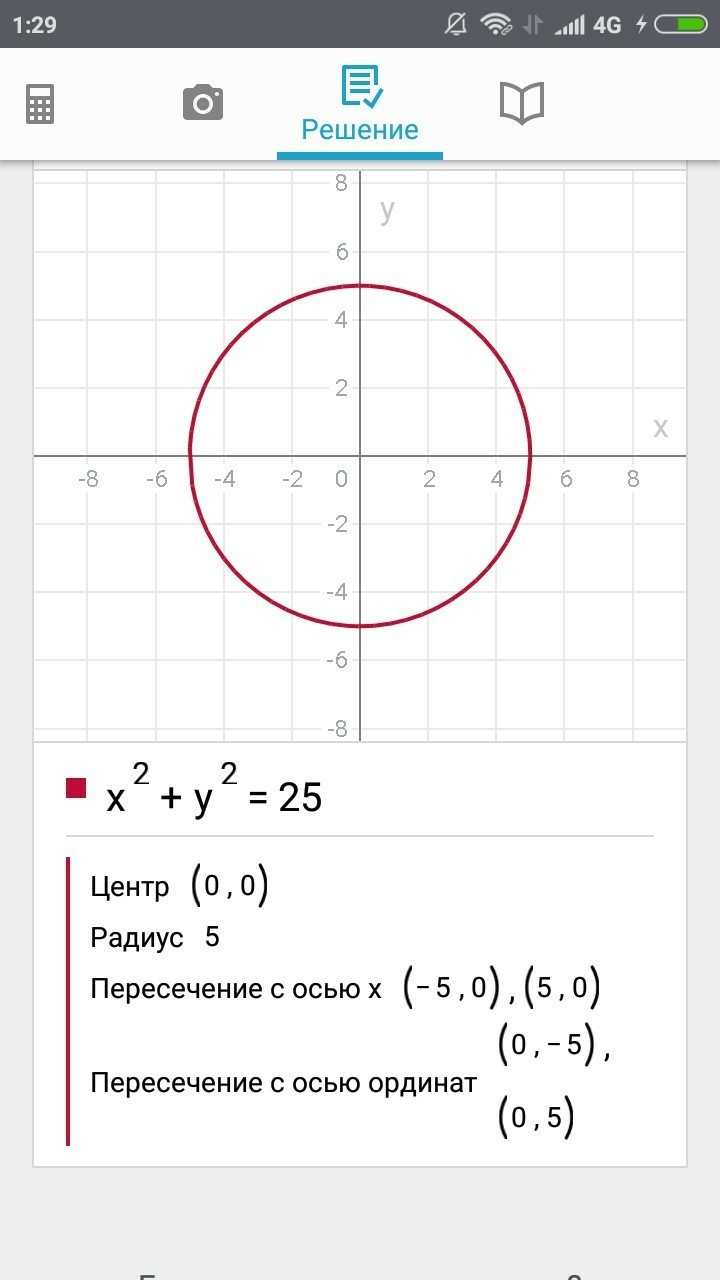
Task: Switch to the calculator tab
Action: (40, 104)
